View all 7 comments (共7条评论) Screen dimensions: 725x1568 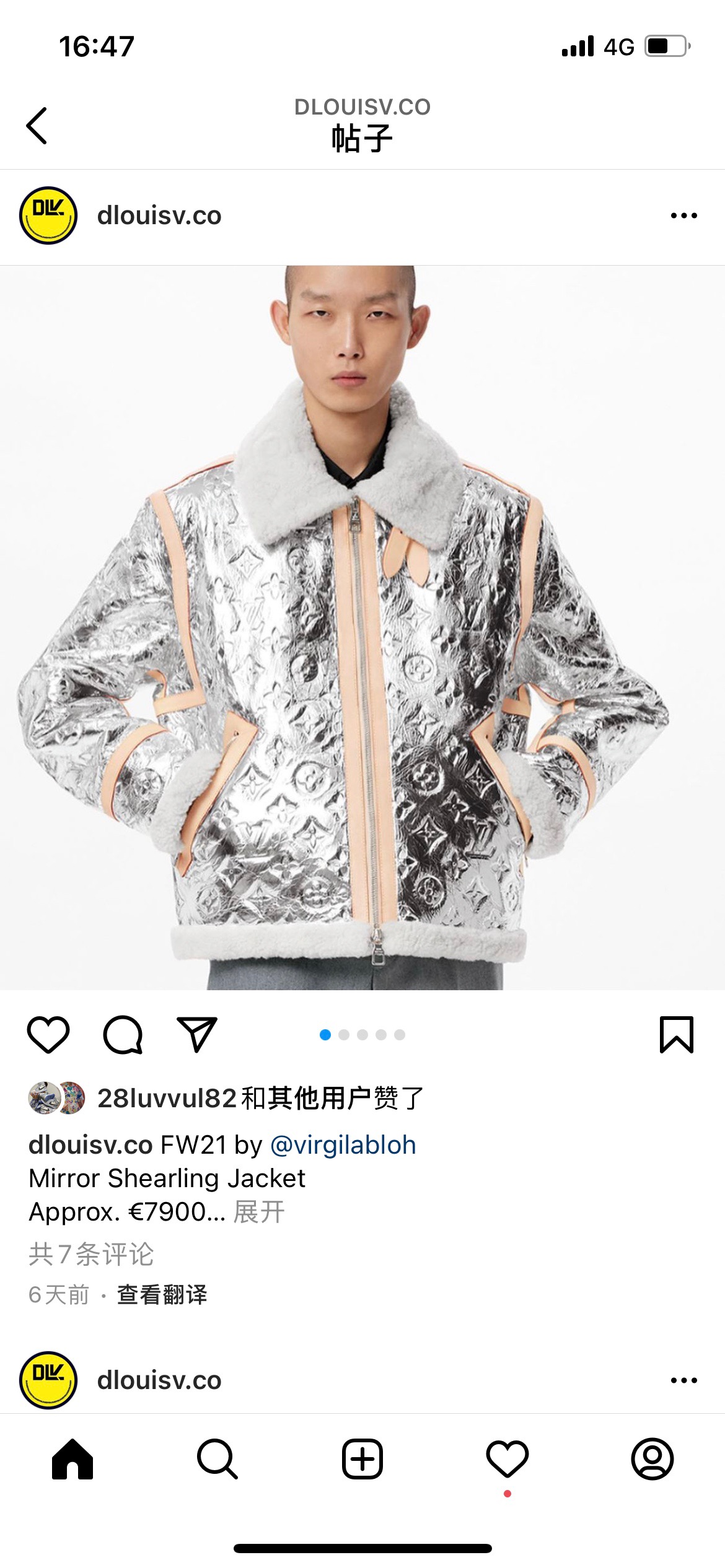click(x=91, y=1254)
